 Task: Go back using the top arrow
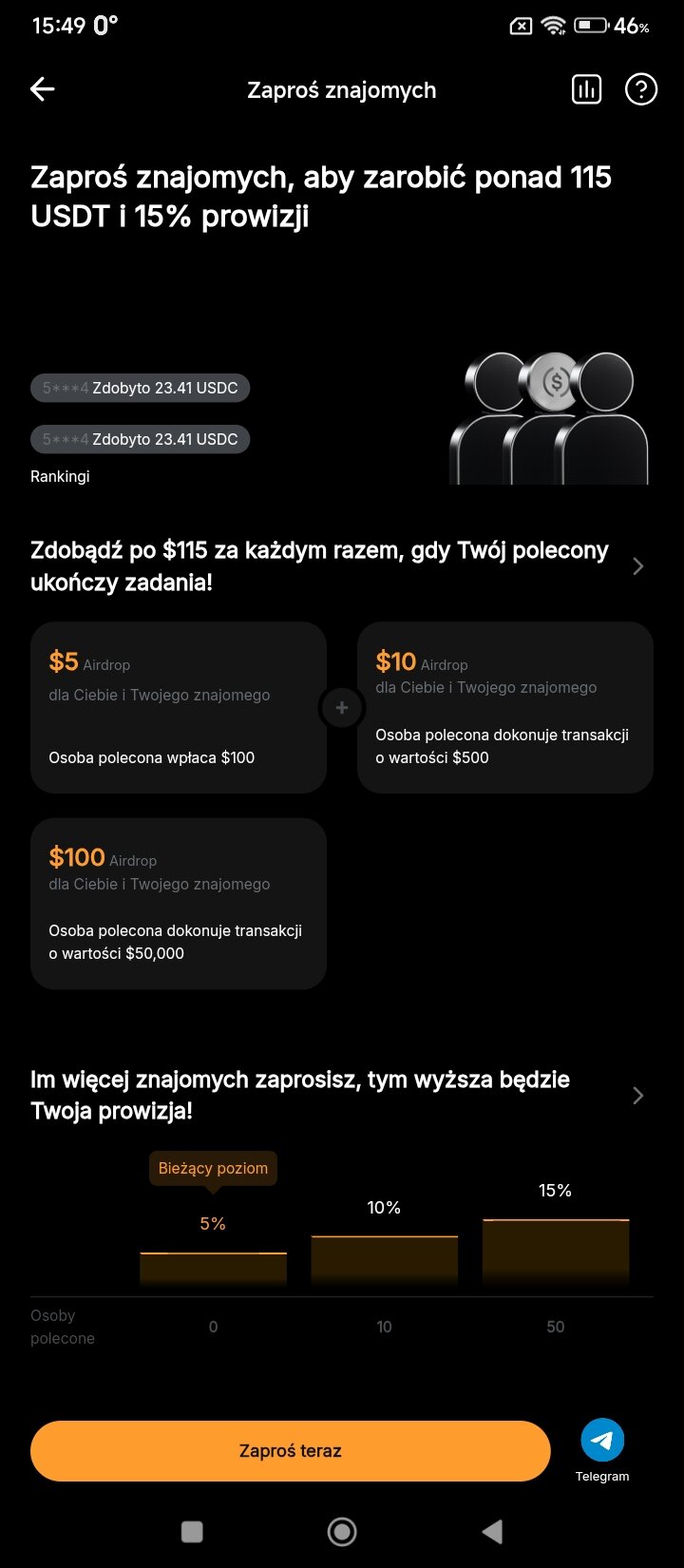click(x=43, y=89)
